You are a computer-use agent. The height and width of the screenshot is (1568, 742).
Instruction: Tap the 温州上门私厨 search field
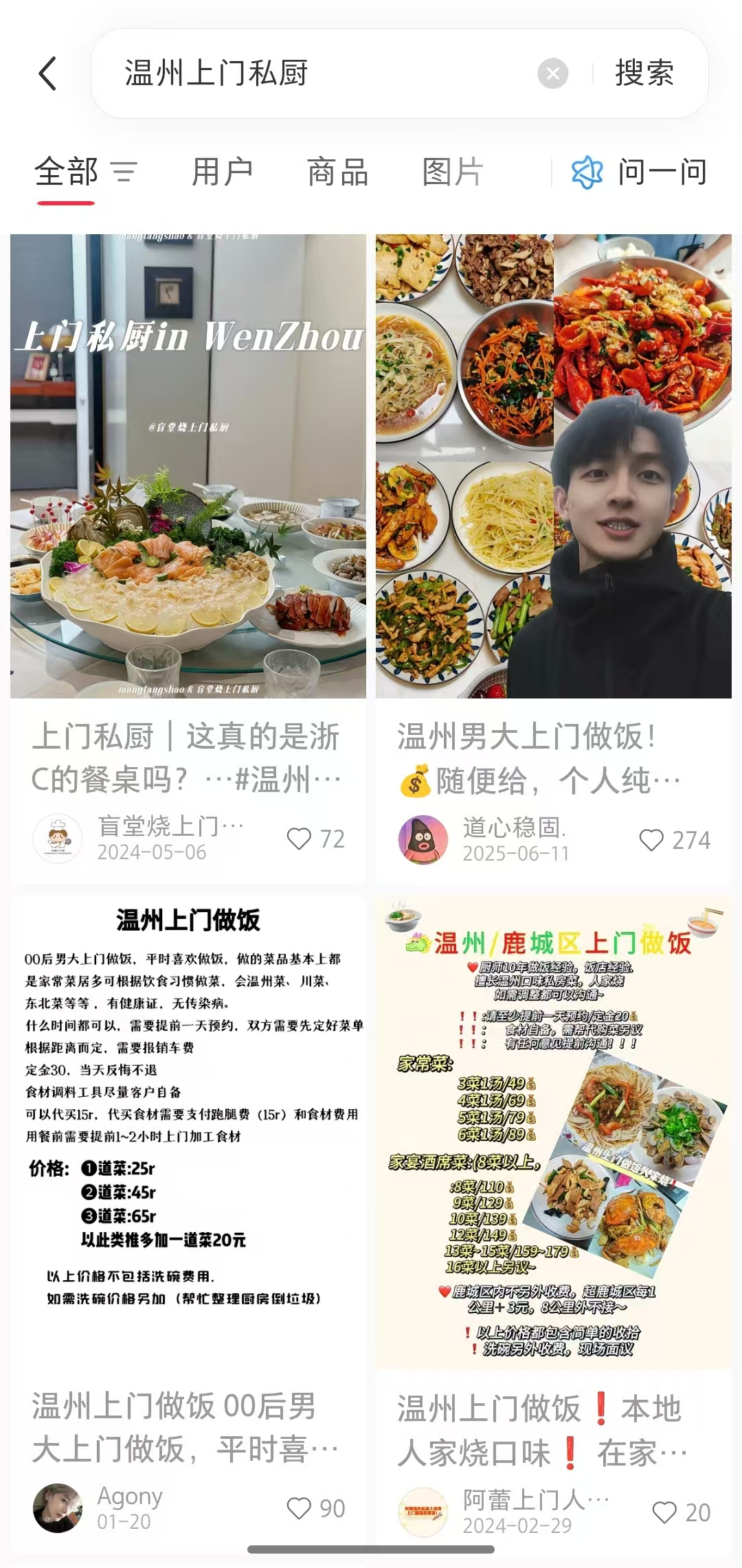point(309,73)
